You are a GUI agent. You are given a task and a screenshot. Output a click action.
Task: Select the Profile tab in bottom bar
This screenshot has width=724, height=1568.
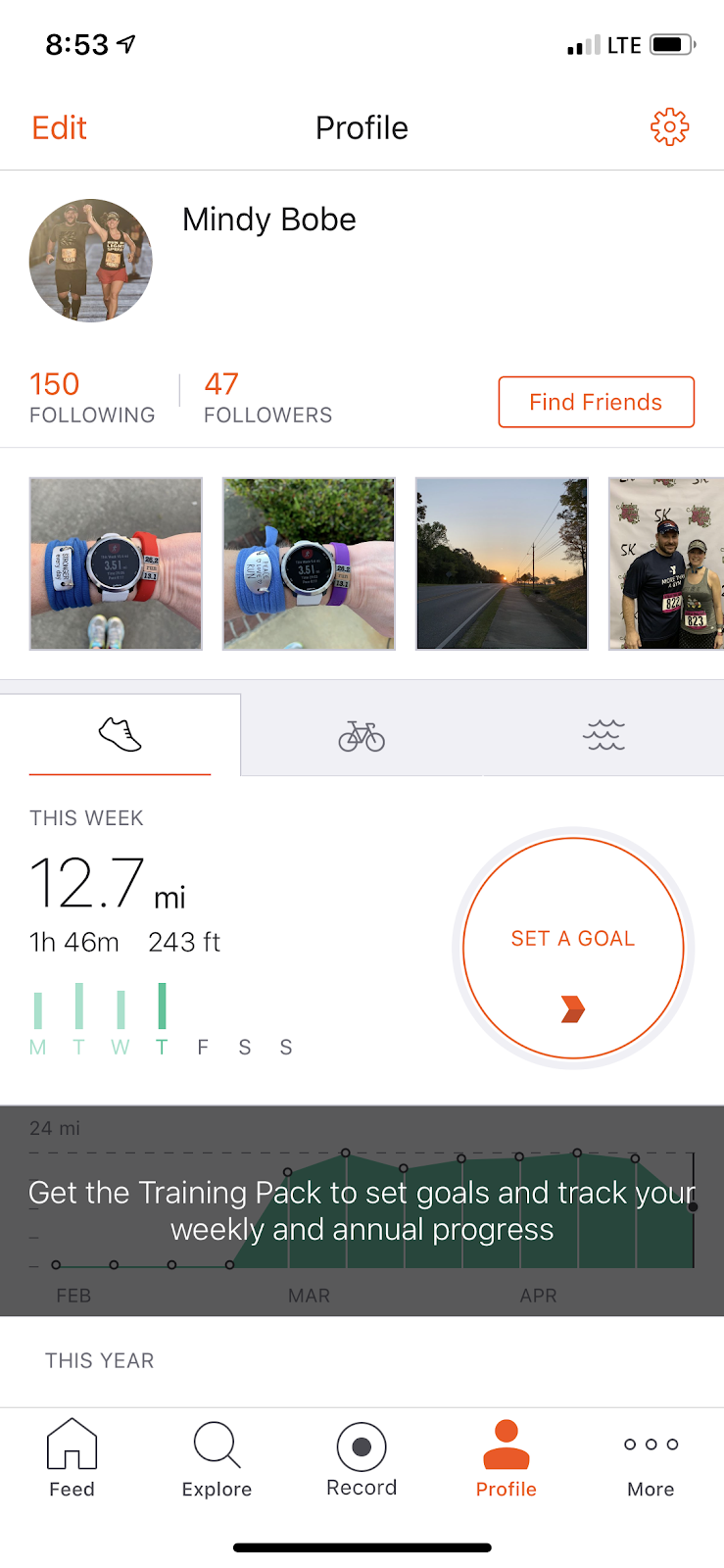[506, 1458]
